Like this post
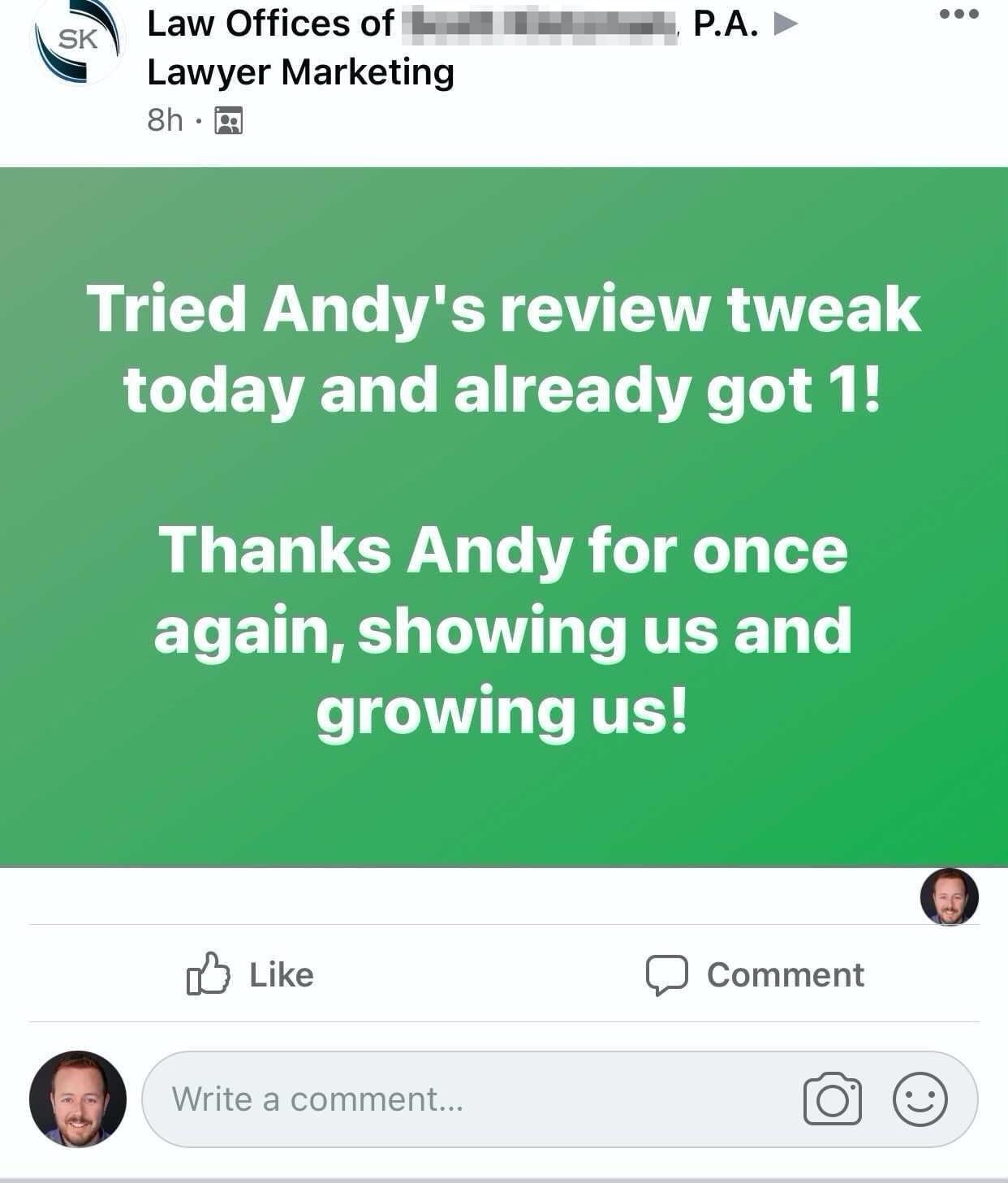The width and height of the screenshot is (1008, 1183). click(x=250, y=974)
